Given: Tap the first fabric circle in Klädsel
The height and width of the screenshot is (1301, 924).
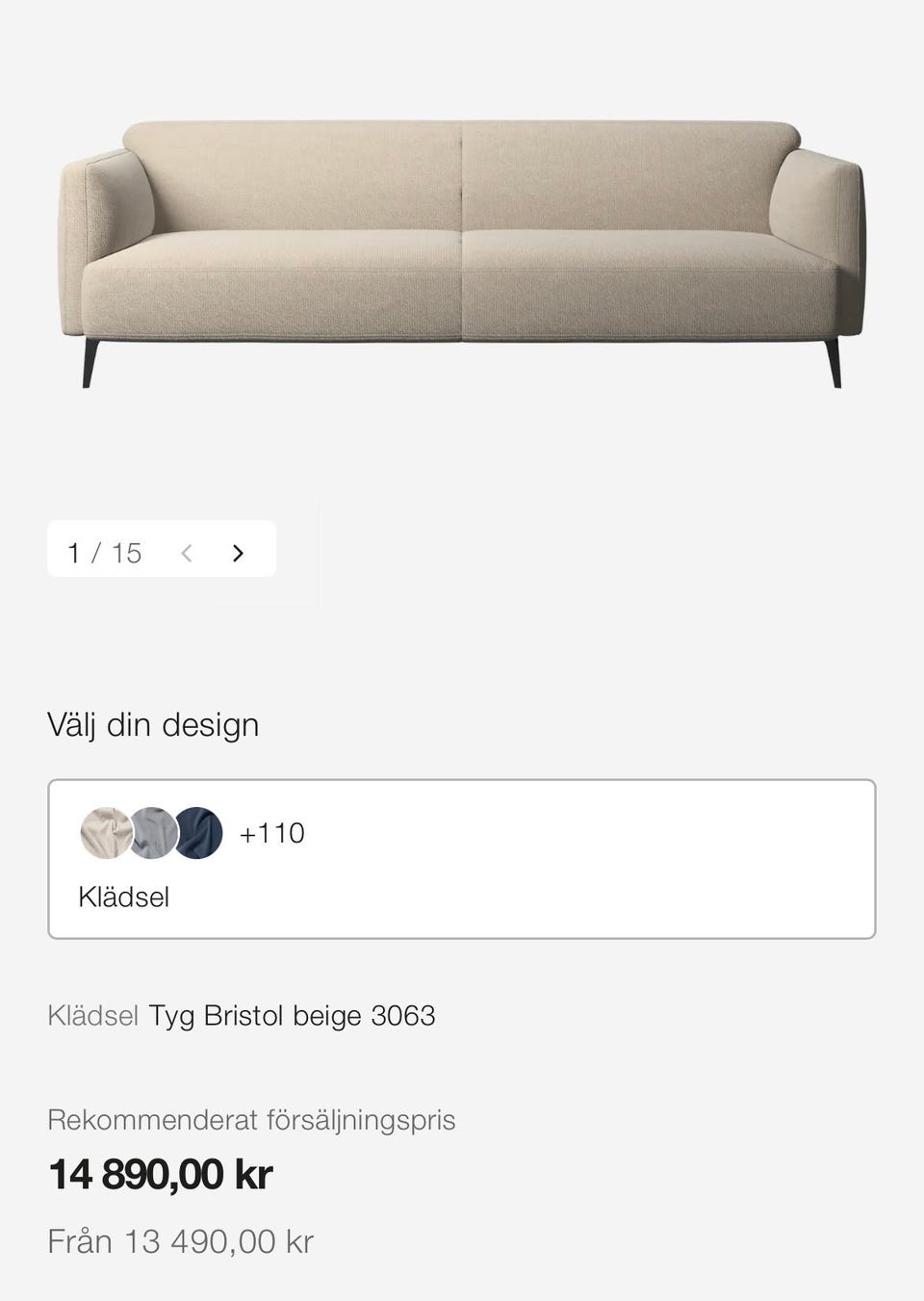Looking at the screenshot, I should pos(106,832).
